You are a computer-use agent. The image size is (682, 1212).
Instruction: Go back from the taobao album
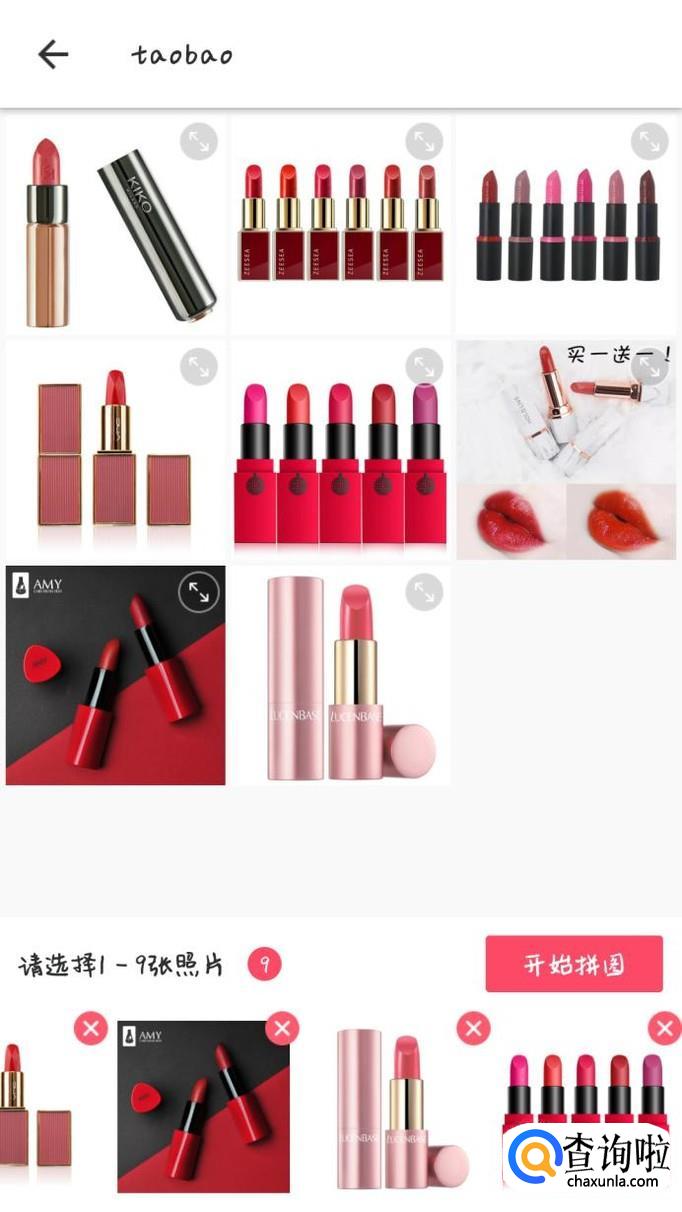tap(53, 55)
